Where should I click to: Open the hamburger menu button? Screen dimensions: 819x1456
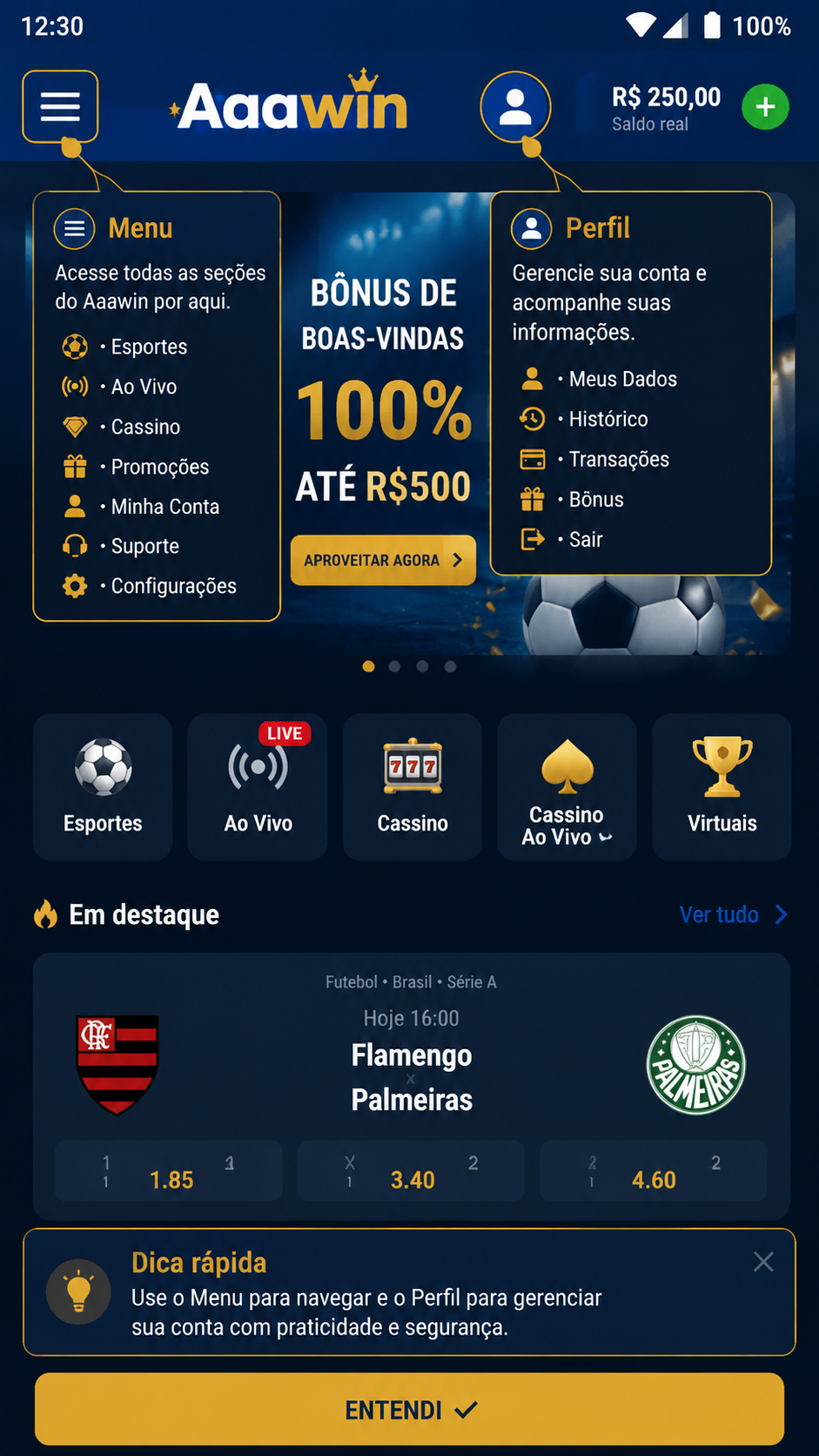[60, 107]
